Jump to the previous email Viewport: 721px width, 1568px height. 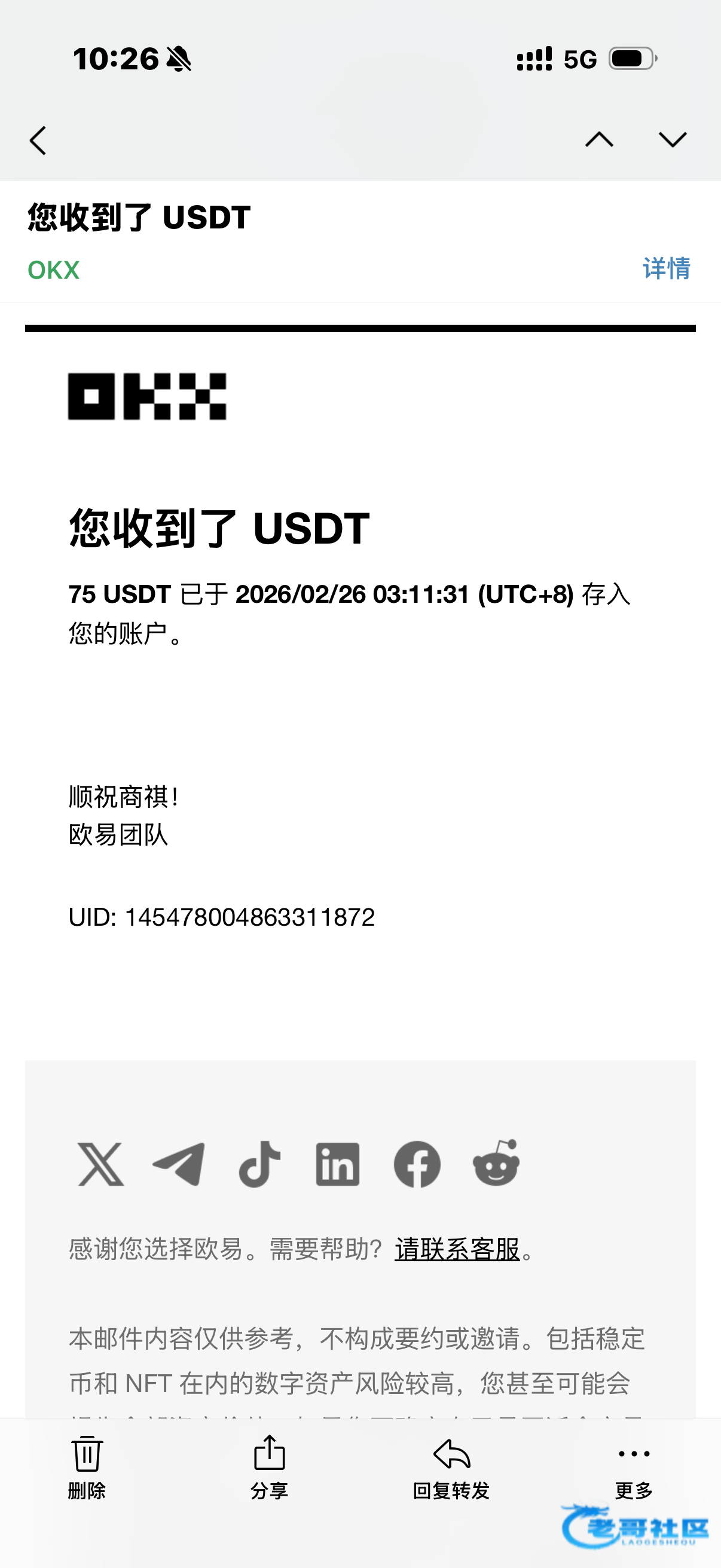tap(598, 140)
